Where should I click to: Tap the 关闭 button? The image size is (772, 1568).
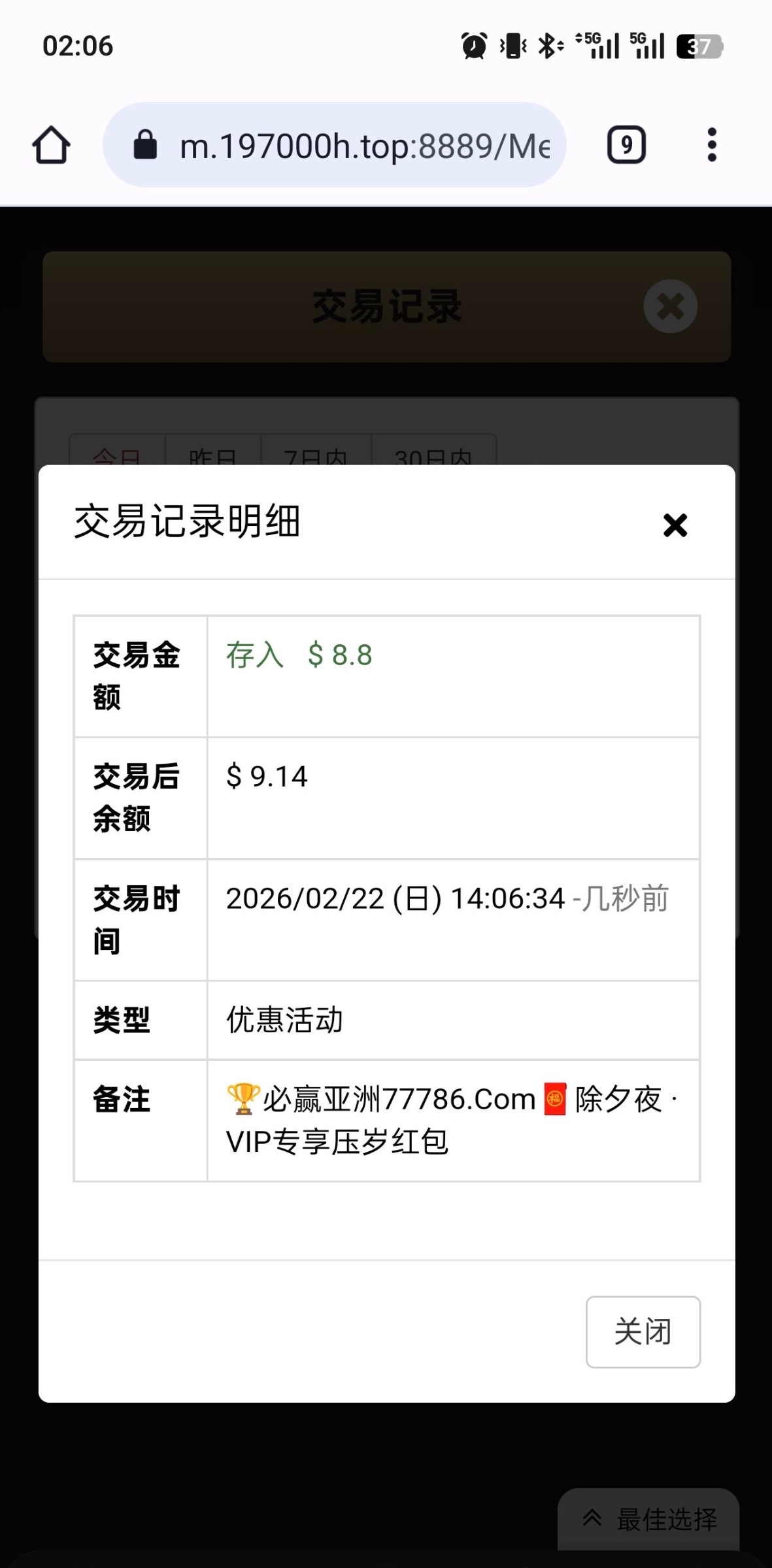[x=643, y=1331]
